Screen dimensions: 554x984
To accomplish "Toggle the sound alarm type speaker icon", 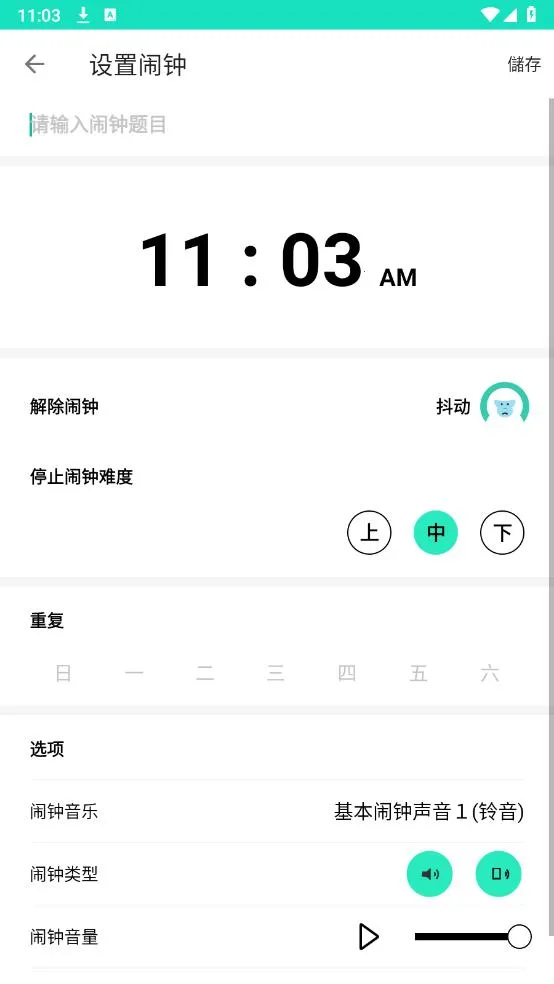I will [430, 874].
